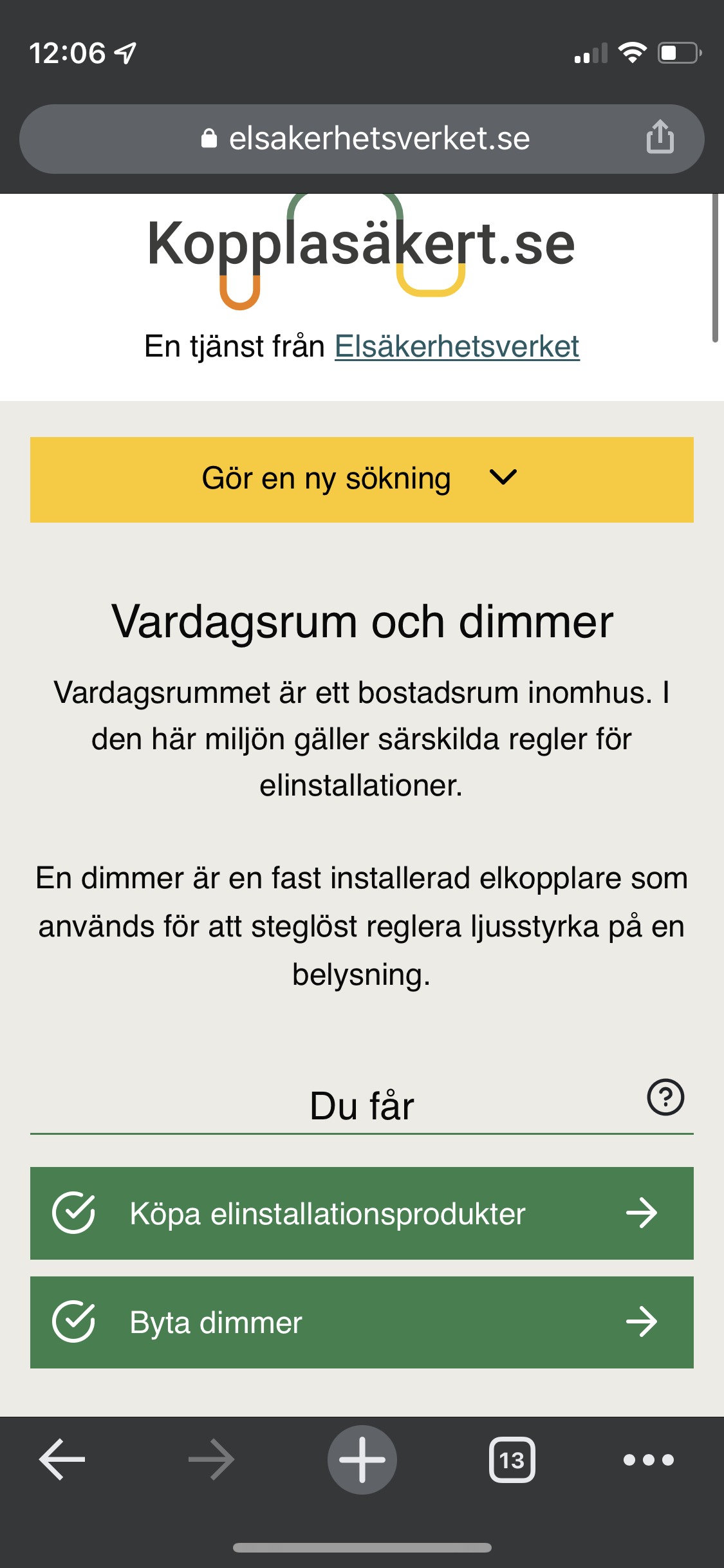Open the browser's three-dot menu

(649, 1460)
